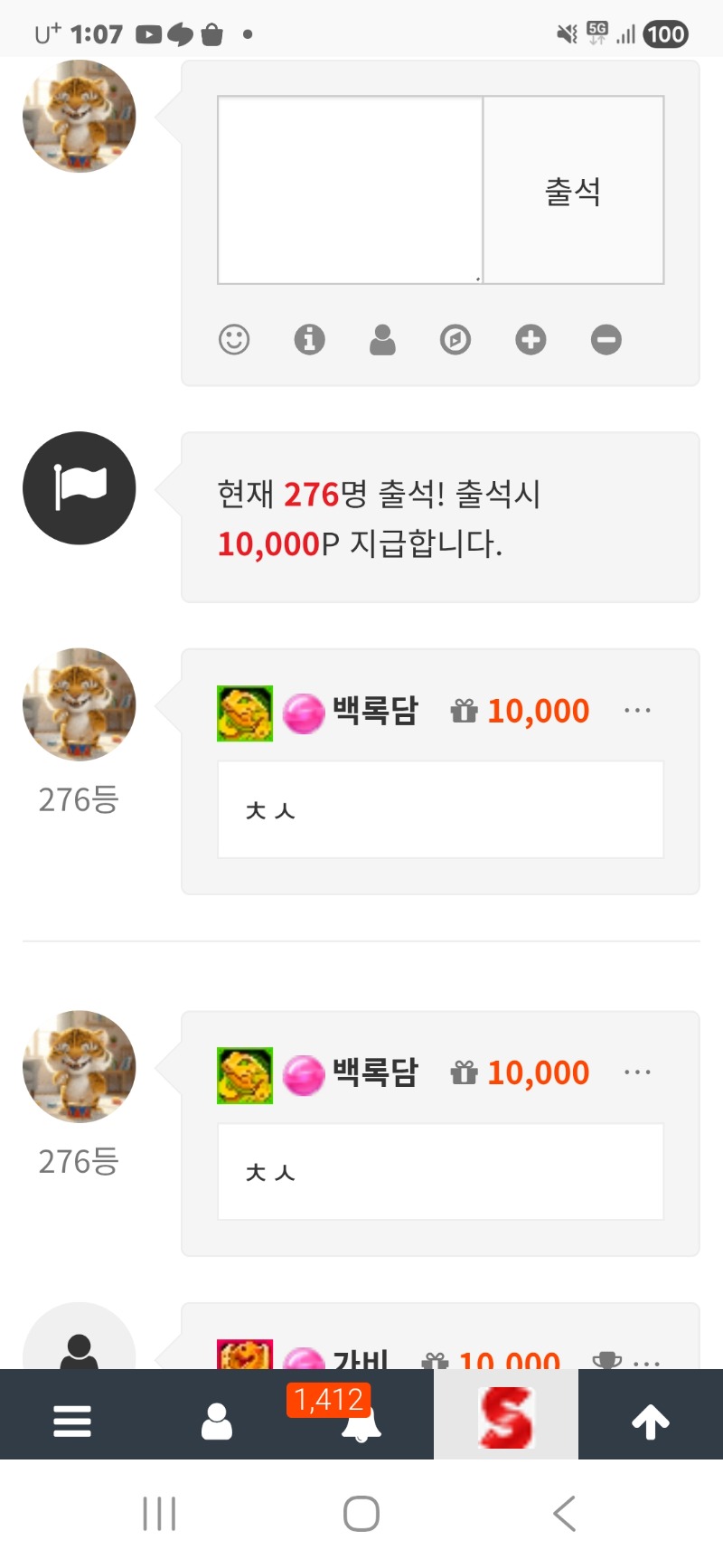Open the notifications bell showing 1,412
Viewport: 723px width, 1568px height.
[x=360, y=1422]
